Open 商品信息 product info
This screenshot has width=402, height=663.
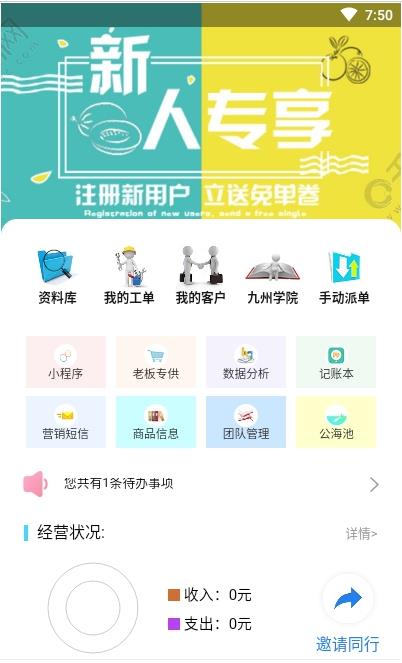[156, 422]
